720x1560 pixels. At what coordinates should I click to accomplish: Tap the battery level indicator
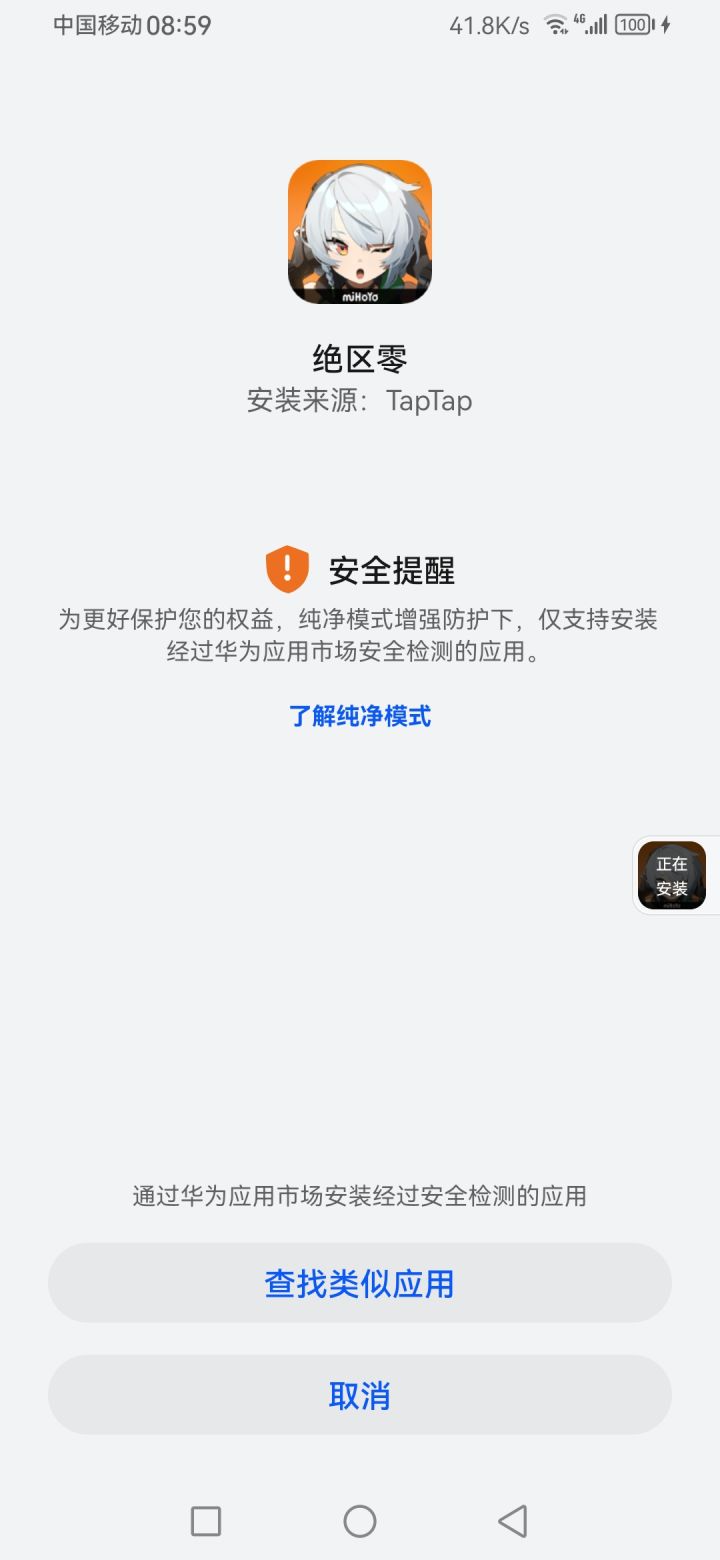click(x=633, y=24)
